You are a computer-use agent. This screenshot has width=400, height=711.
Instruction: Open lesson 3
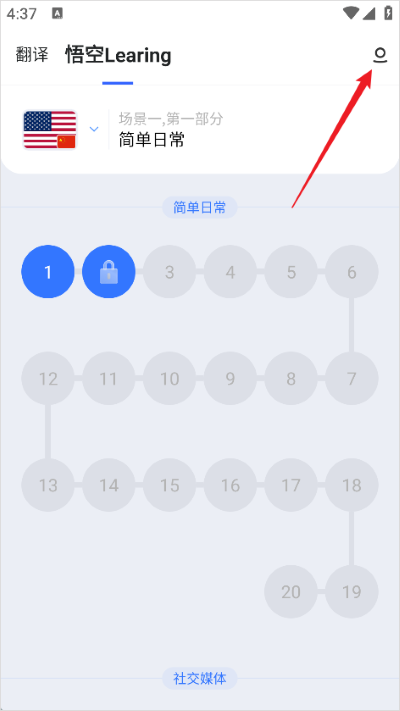coord(169,272)
